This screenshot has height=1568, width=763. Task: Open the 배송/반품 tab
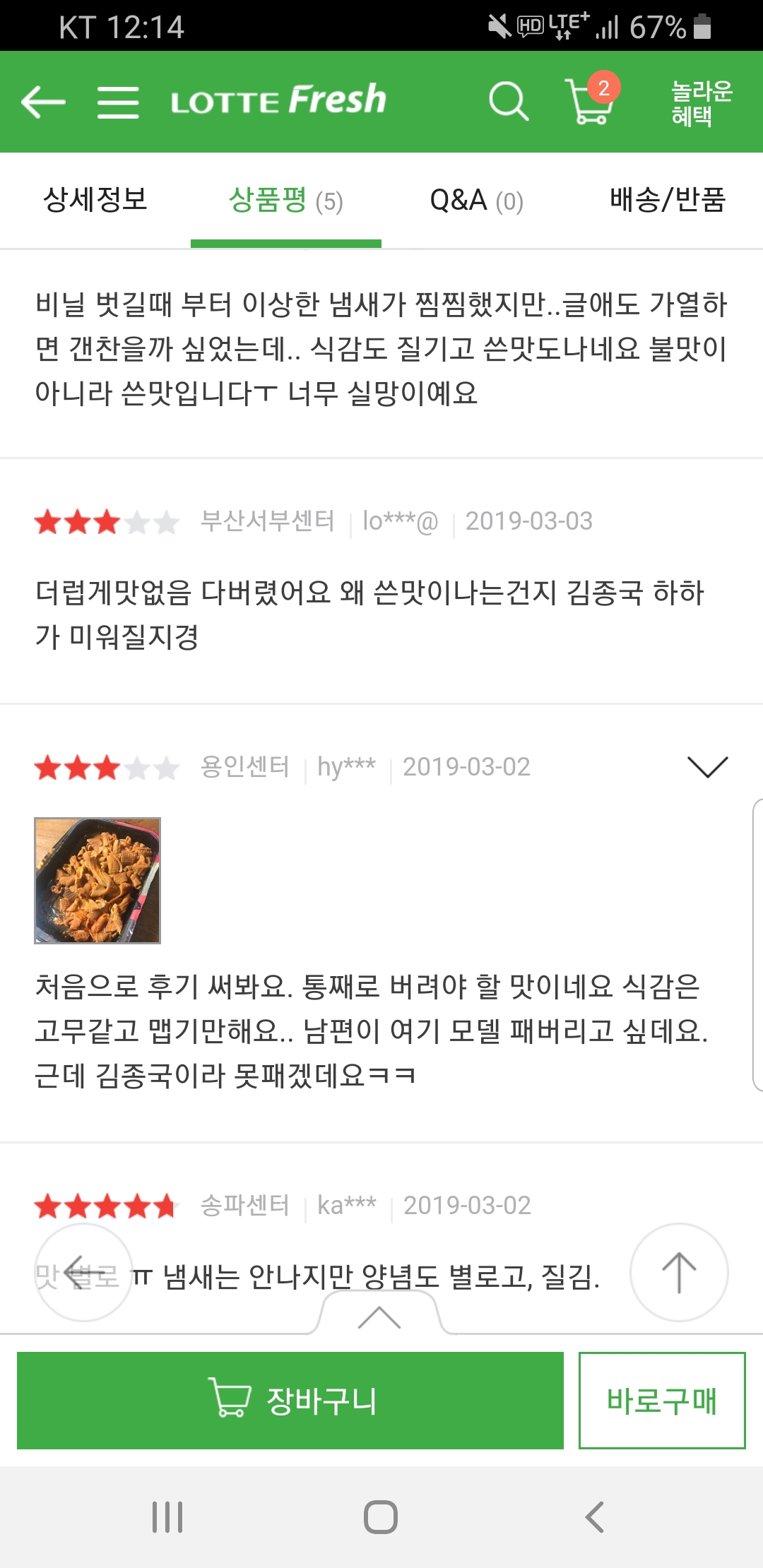(668, 200)
